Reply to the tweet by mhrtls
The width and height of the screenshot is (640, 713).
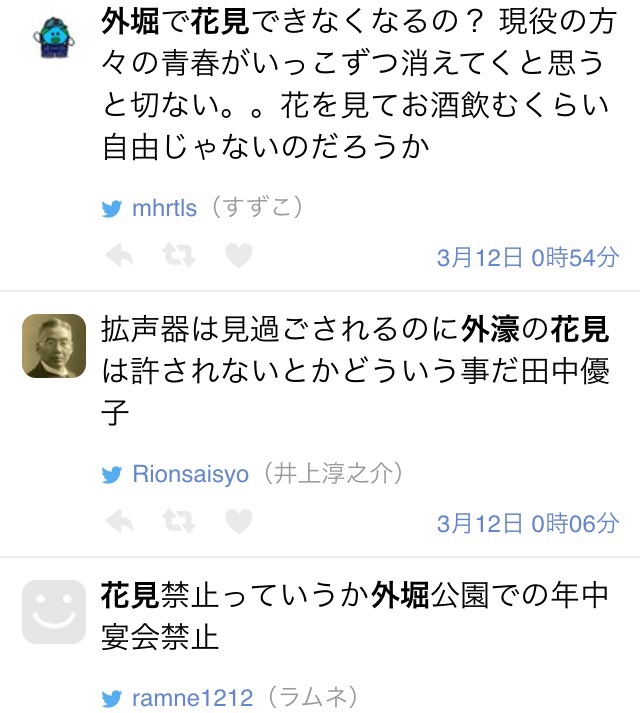(120, 257)
